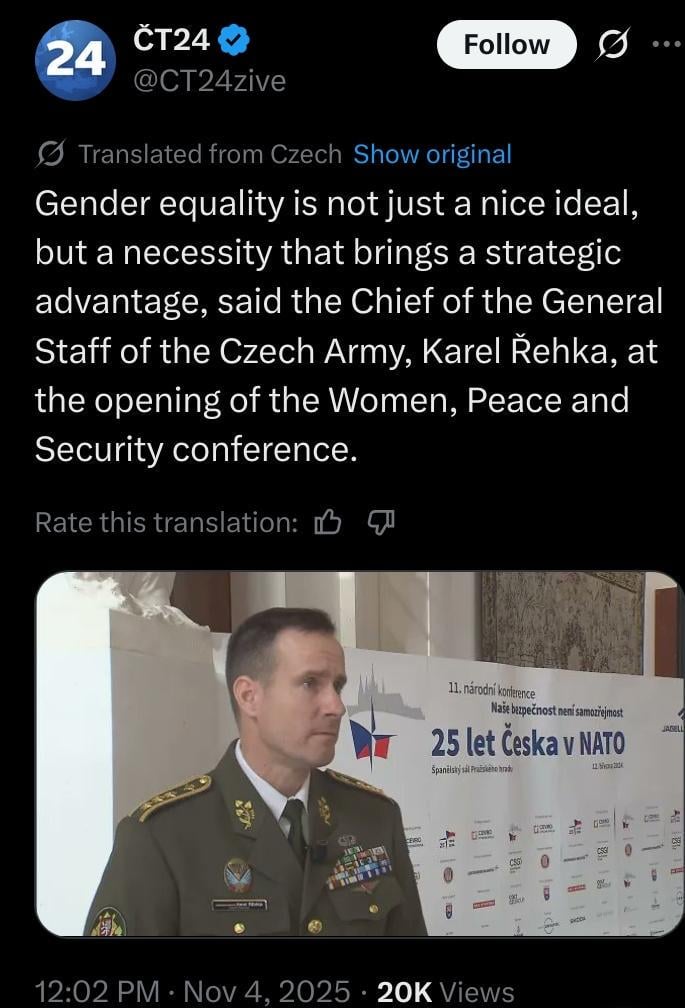Follow the ČT24 account
The height and width of the screenshot is (1008, 685).
coord(506,45)
